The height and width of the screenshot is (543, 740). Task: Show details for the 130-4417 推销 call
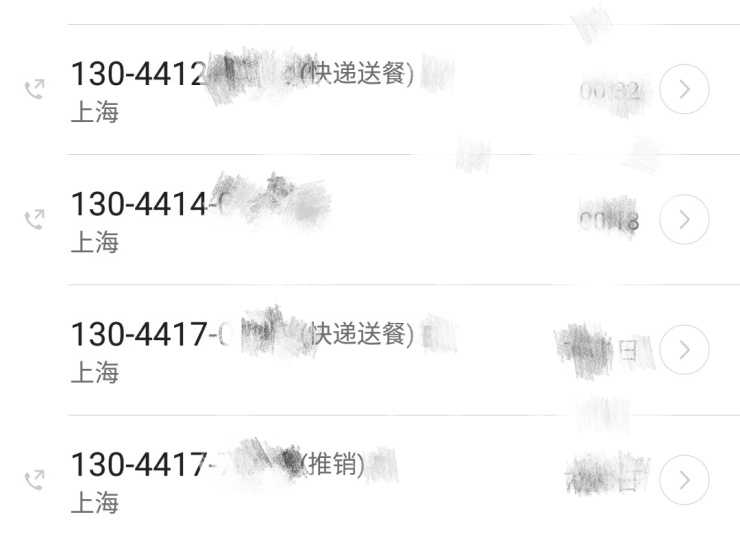684,478
